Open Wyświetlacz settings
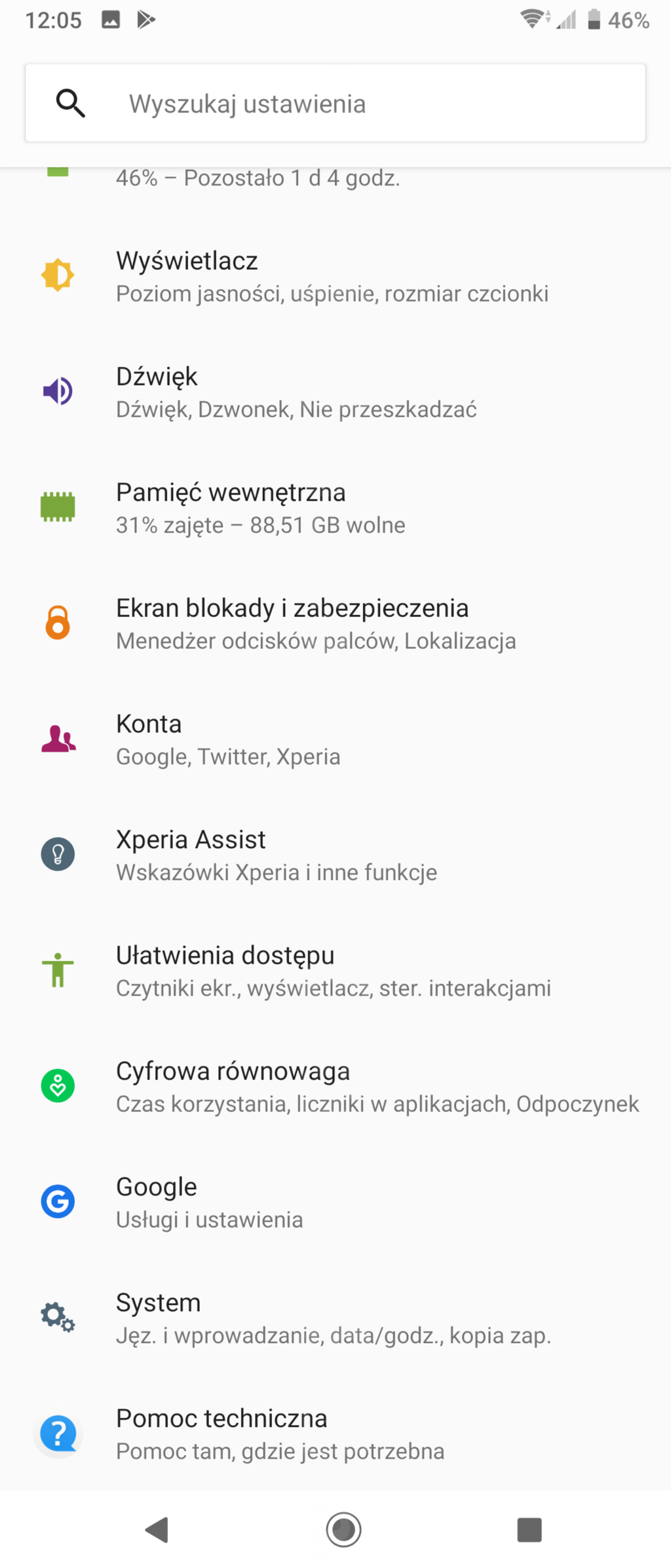The height and width of the screenshot is (1568, 671). [332, 276]
